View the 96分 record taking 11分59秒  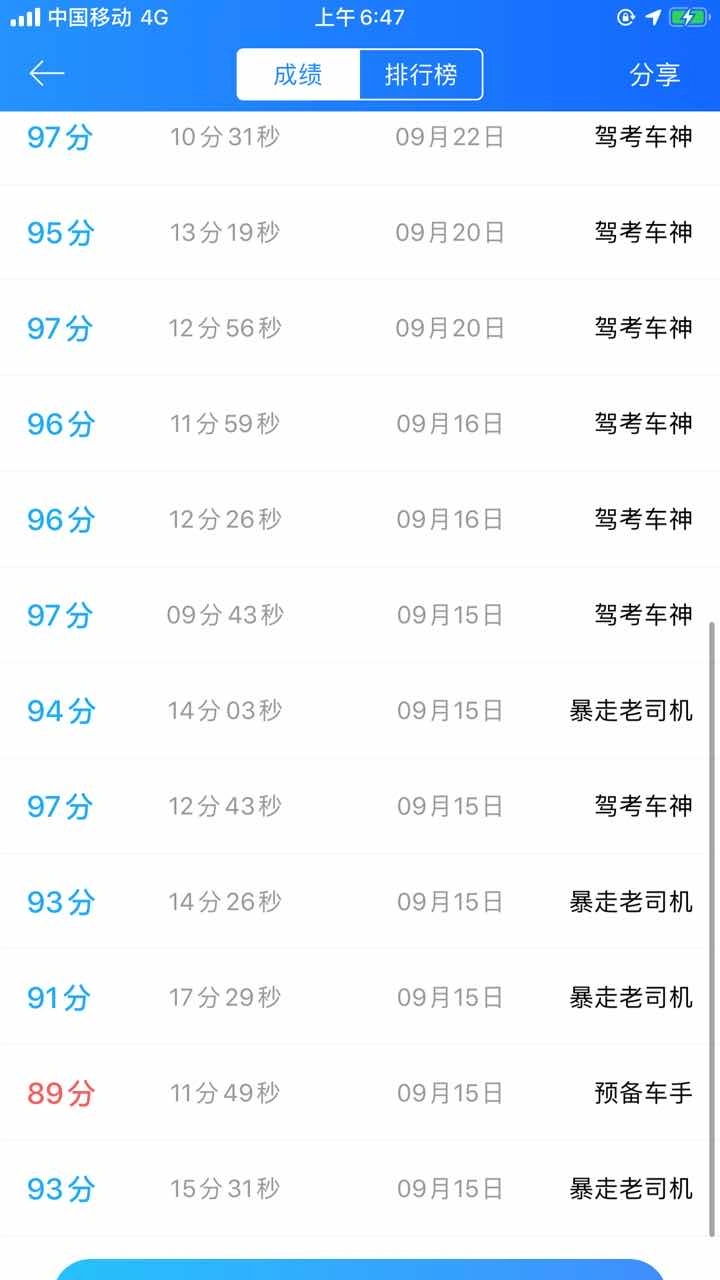click(x=360, y=424)
